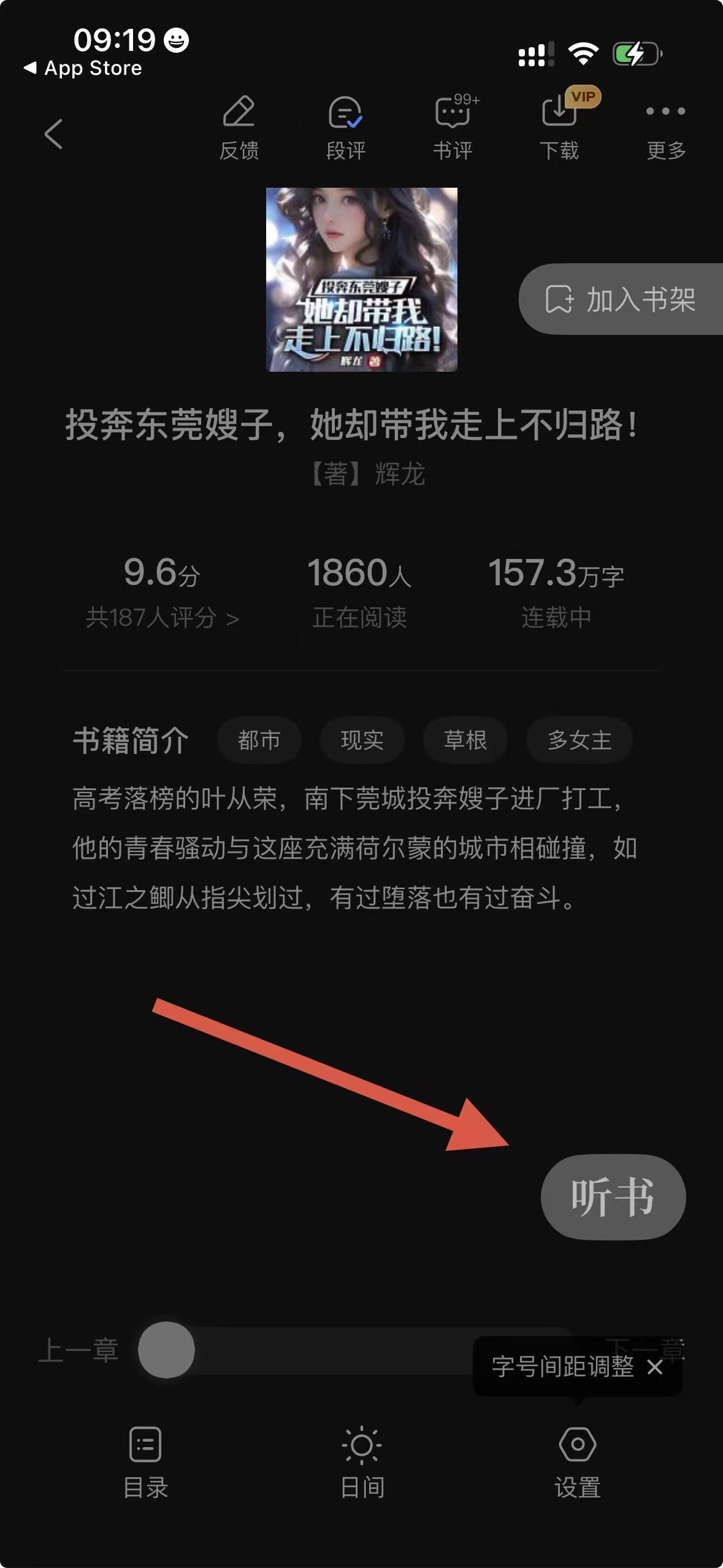
Task: Select the 现实 tag chip
Action: [x=362, y=740]
